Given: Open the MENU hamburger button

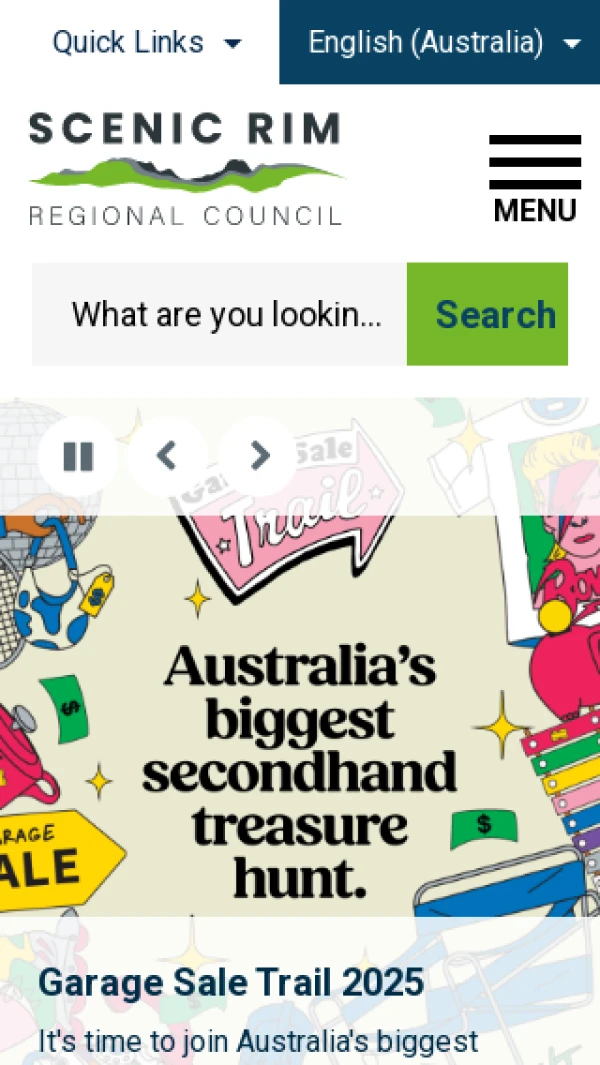Looking at the screenshot, I should point(535,179).
